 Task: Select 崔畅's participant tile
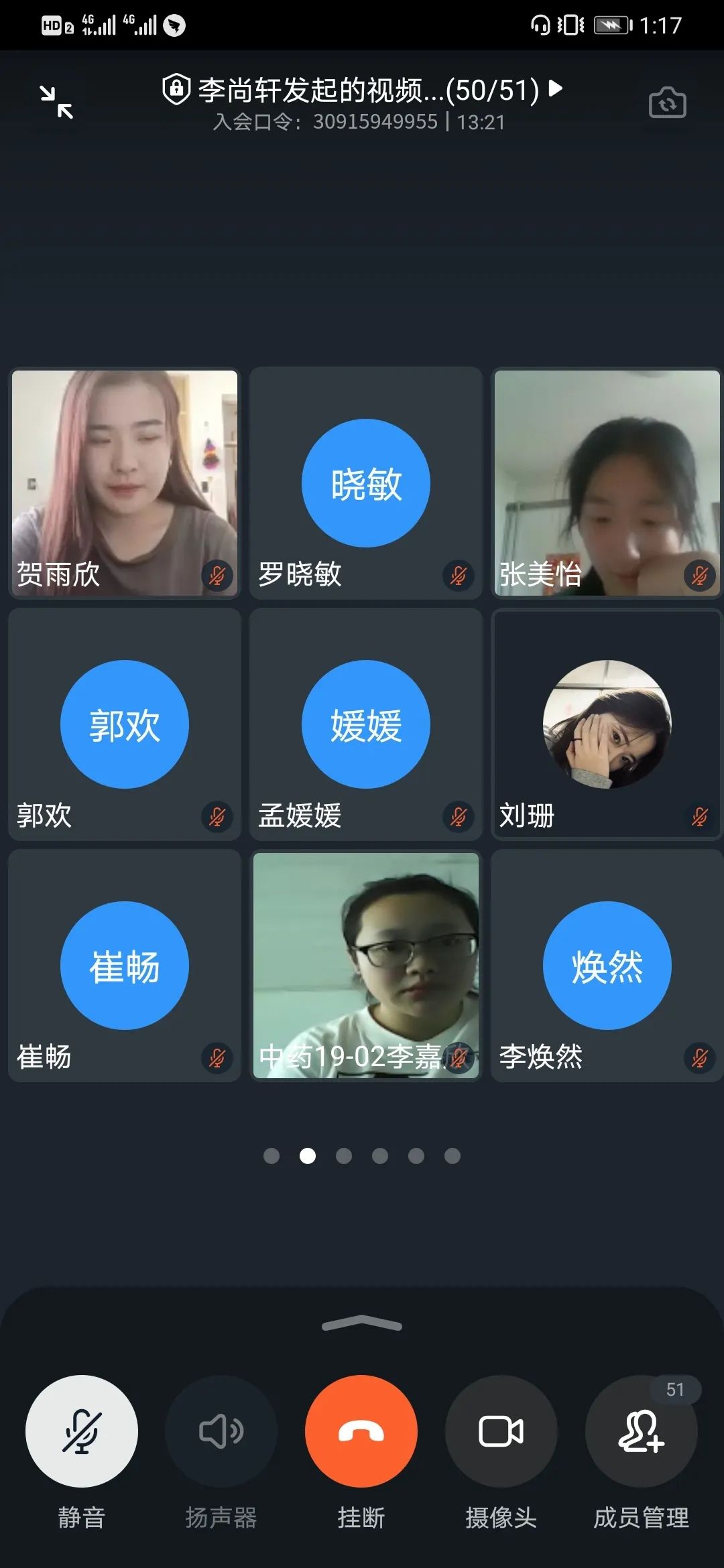point(125,966)
